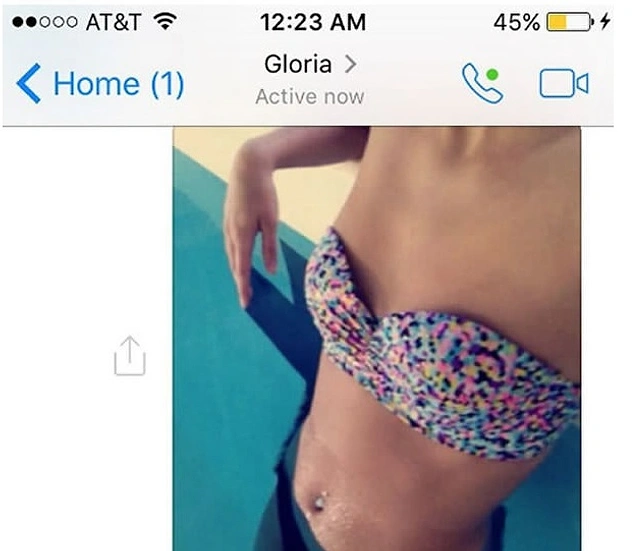Share the received photo
The height and width of the screenshot is (551, 635).
tap(130, 355)
